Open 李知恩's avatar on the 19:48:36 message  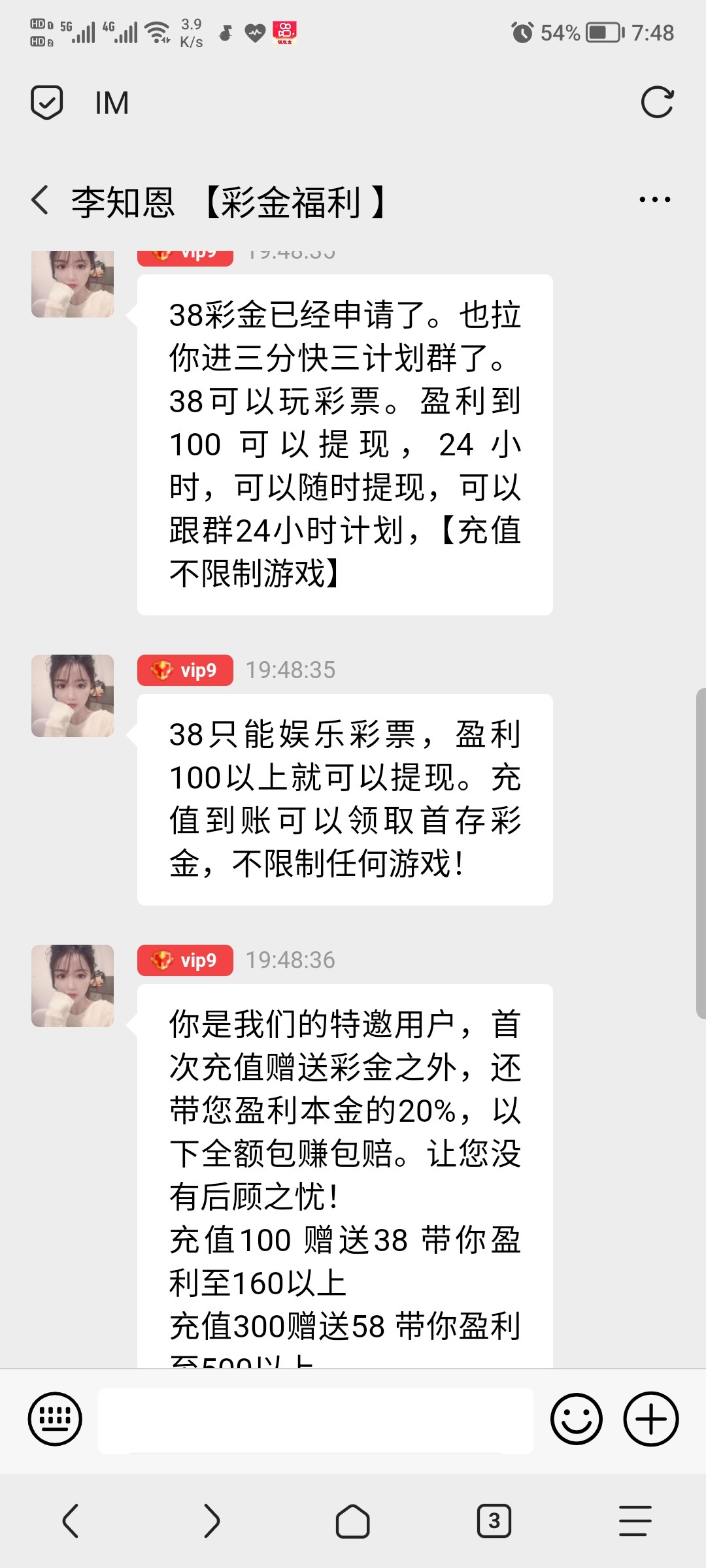pyautogui.click(x=73, y=986)
